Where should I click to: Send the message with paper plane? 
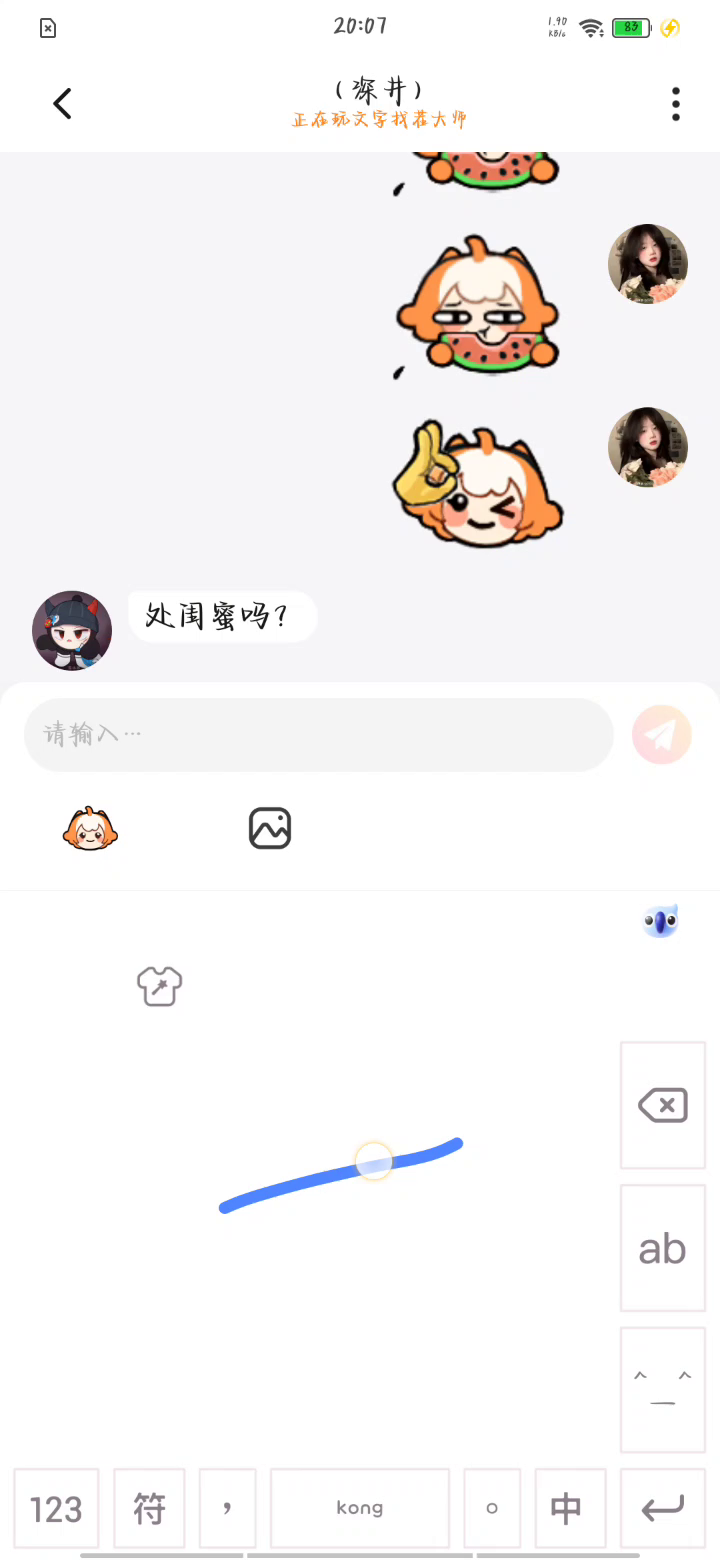662,735
